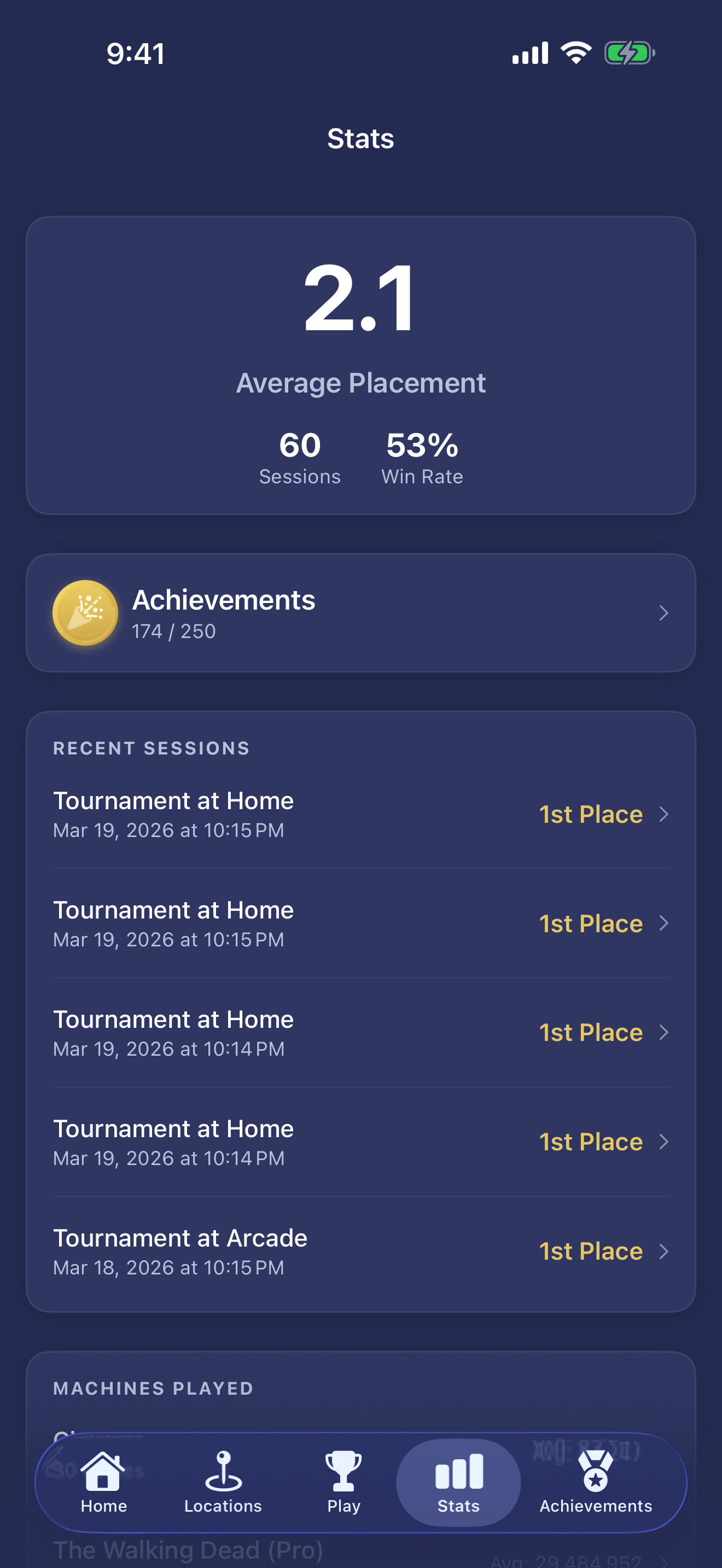Tap the gold party popper achievements badge
Viewport: 722px width, 1568px height.
(86, 612)
